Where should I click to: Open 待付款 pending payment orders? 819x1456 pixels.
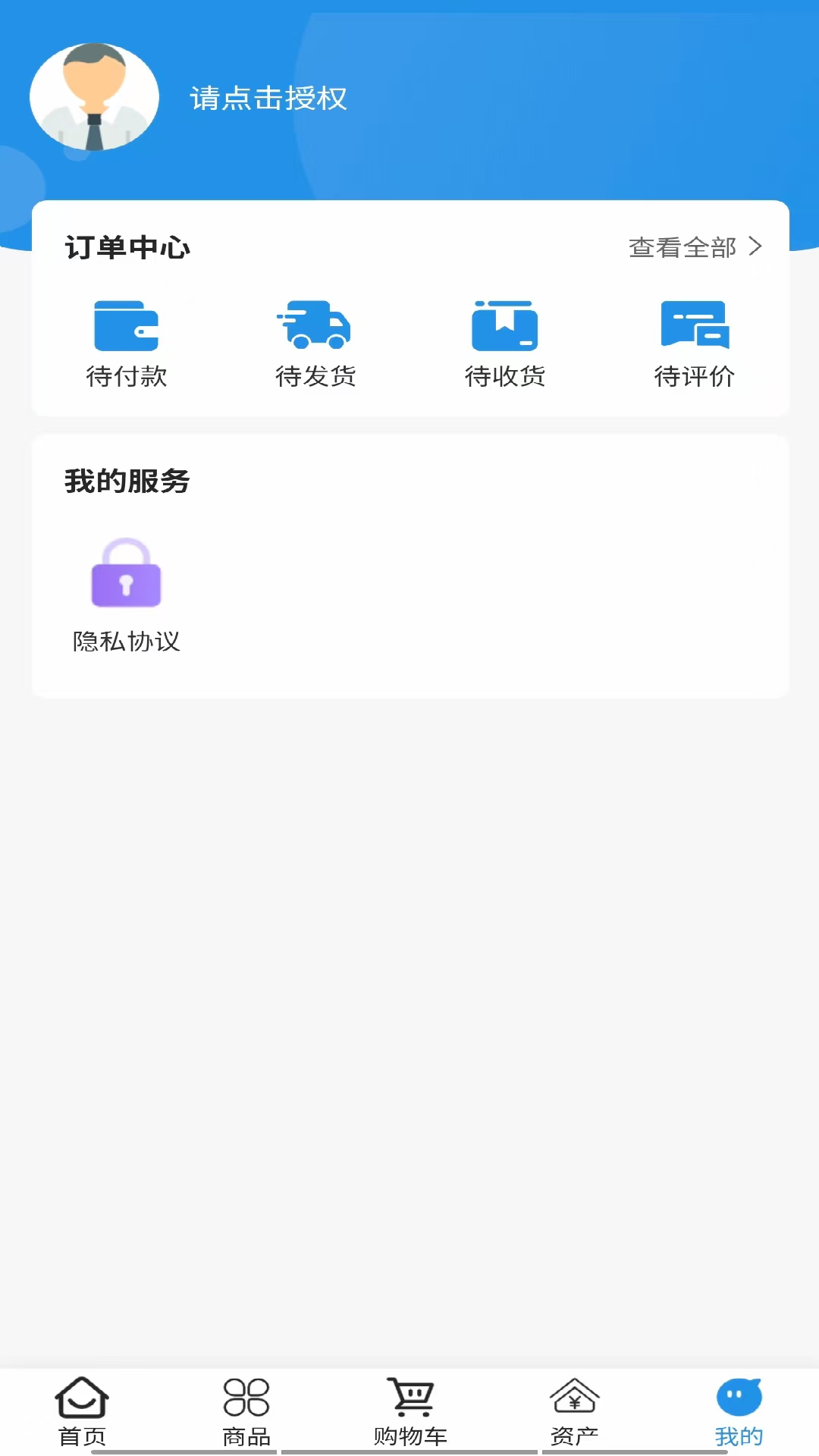tap(126, 344)
